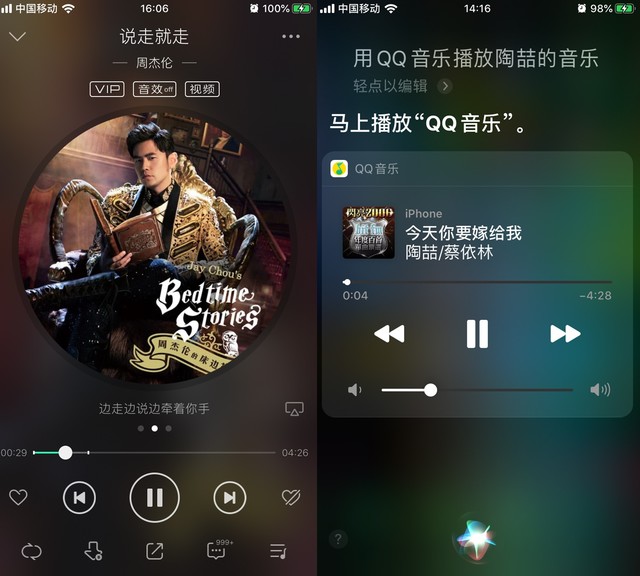This screenshot has width=640, height=576.
Task: Pause 今天你要嫁给我 in the QQ音乐 card
Action: pos(477,334)
